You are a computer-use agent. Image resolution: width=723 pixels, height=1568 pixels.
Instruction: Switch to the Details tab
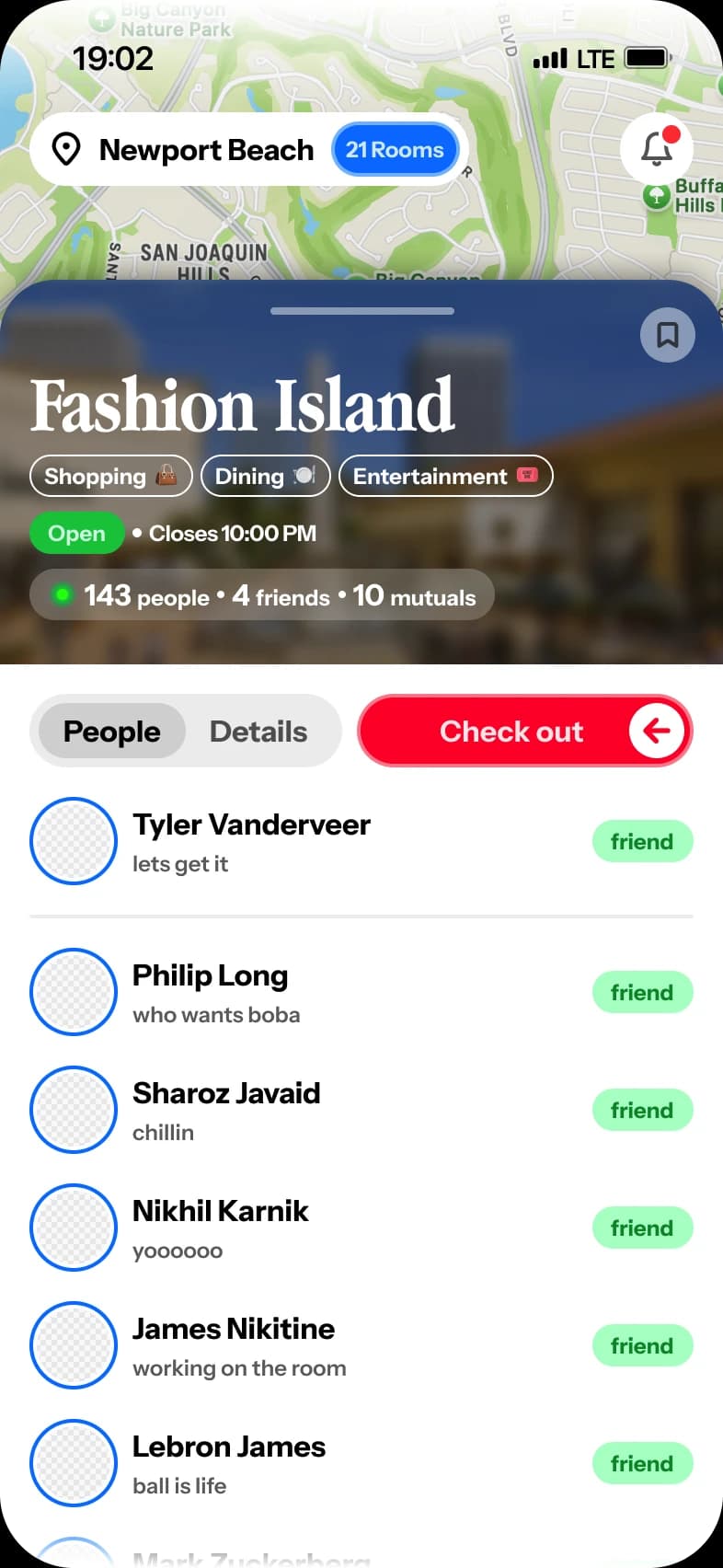pos(258,732)
